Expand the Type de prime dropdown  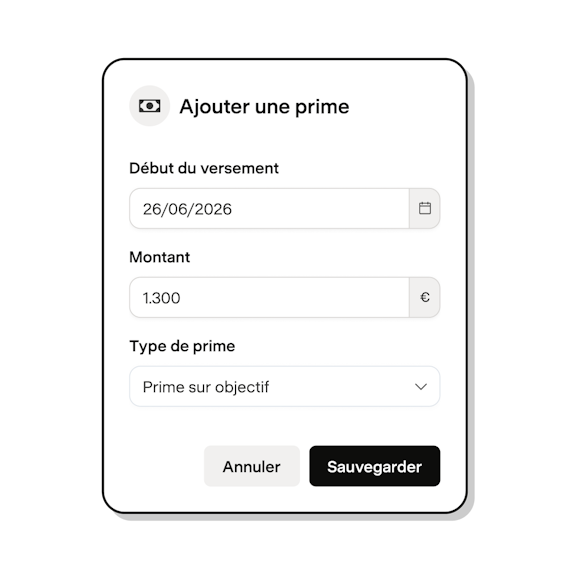coord(285,386)
